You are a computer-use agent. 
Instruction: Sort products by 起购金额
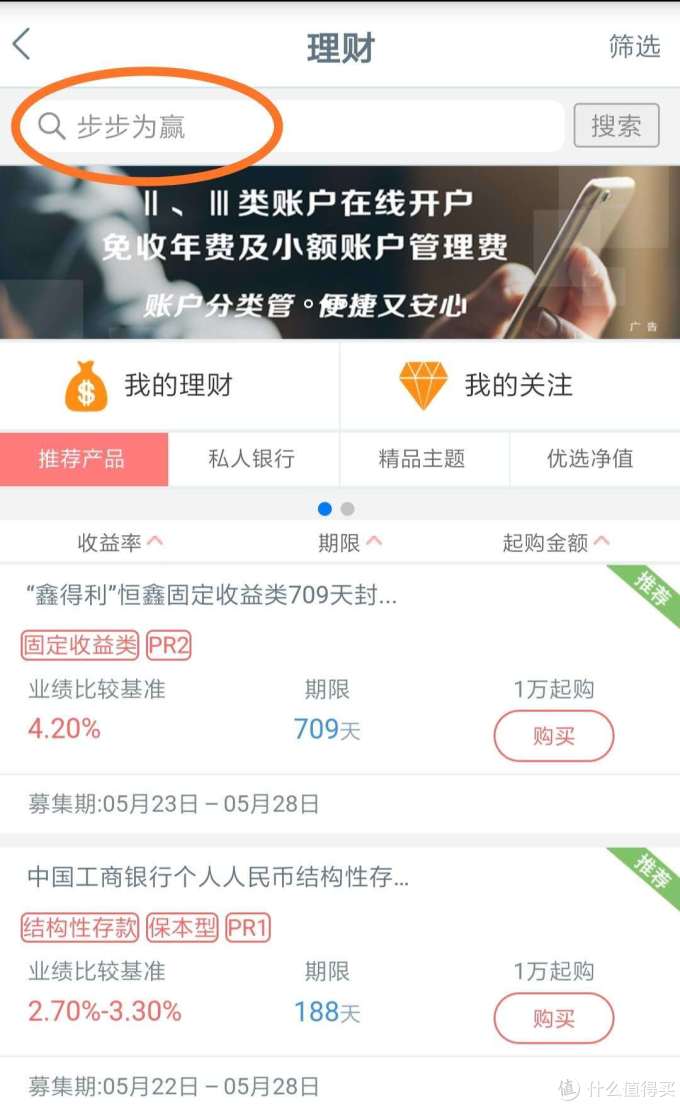pos(555,542)
